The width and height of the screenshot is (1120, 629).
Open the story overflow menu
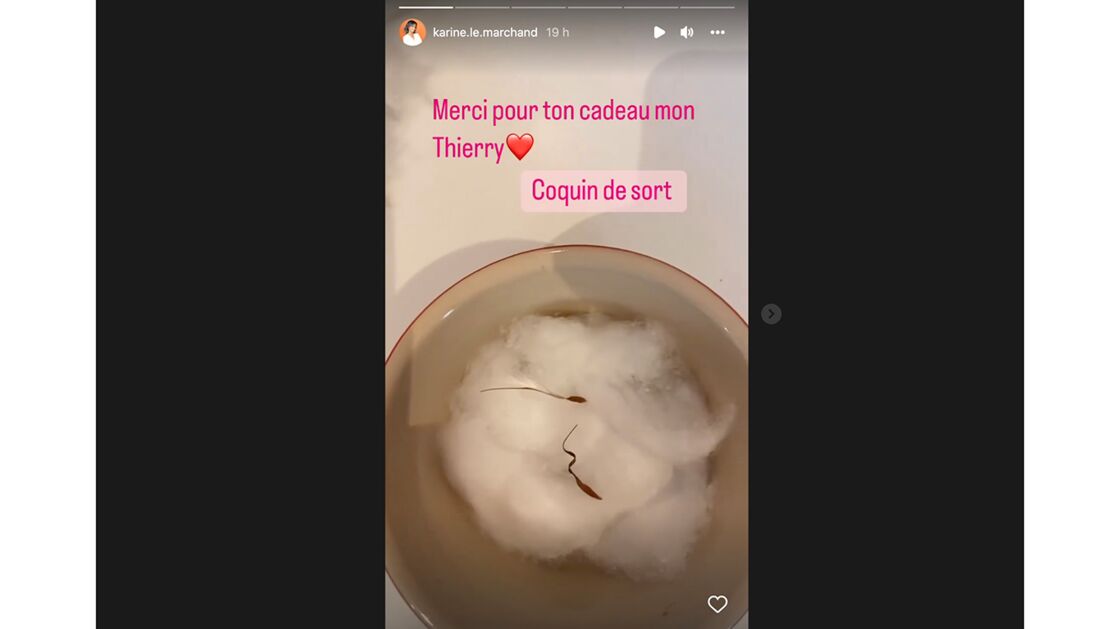click(717, 32)
